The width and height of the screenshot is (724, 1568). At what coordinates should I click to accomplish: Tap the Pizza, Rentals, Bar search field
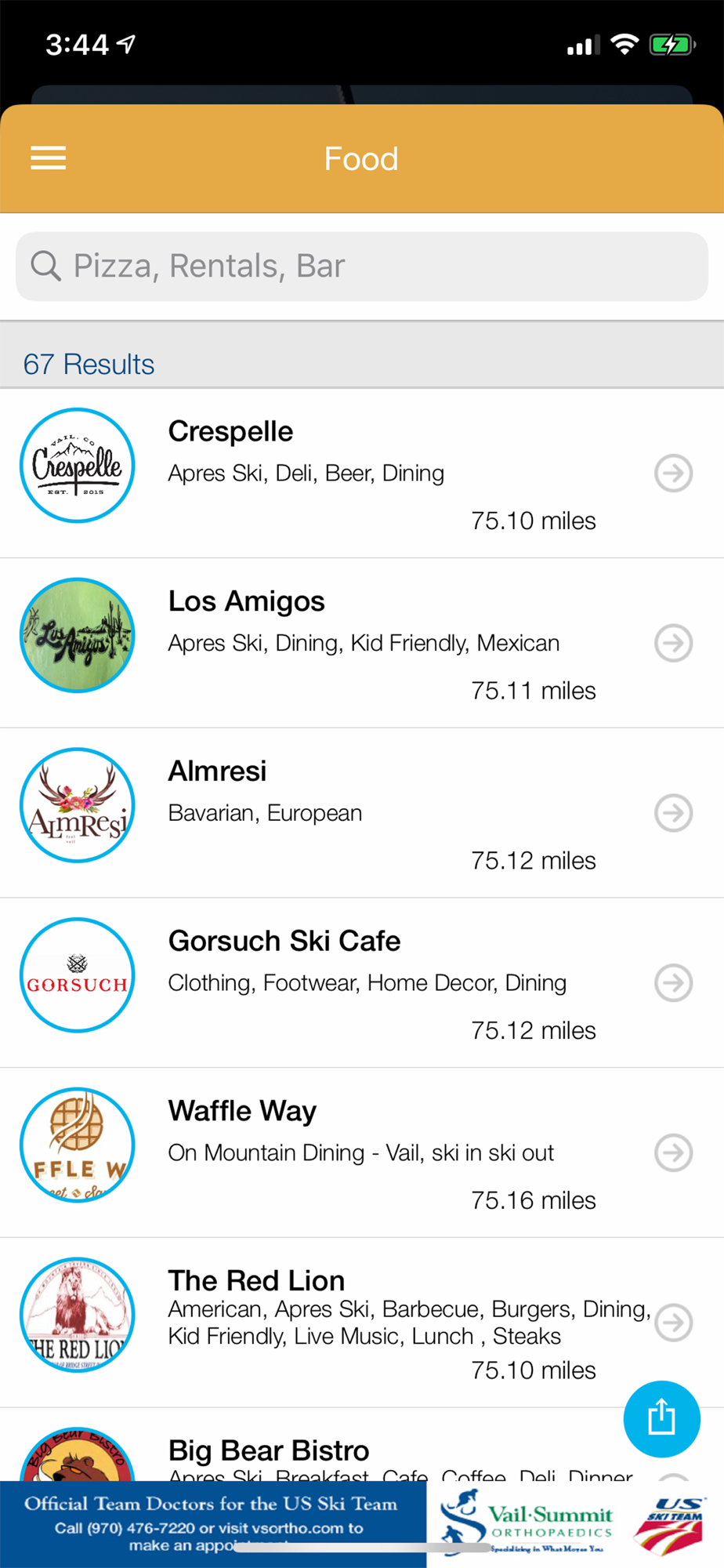(362, 266)
